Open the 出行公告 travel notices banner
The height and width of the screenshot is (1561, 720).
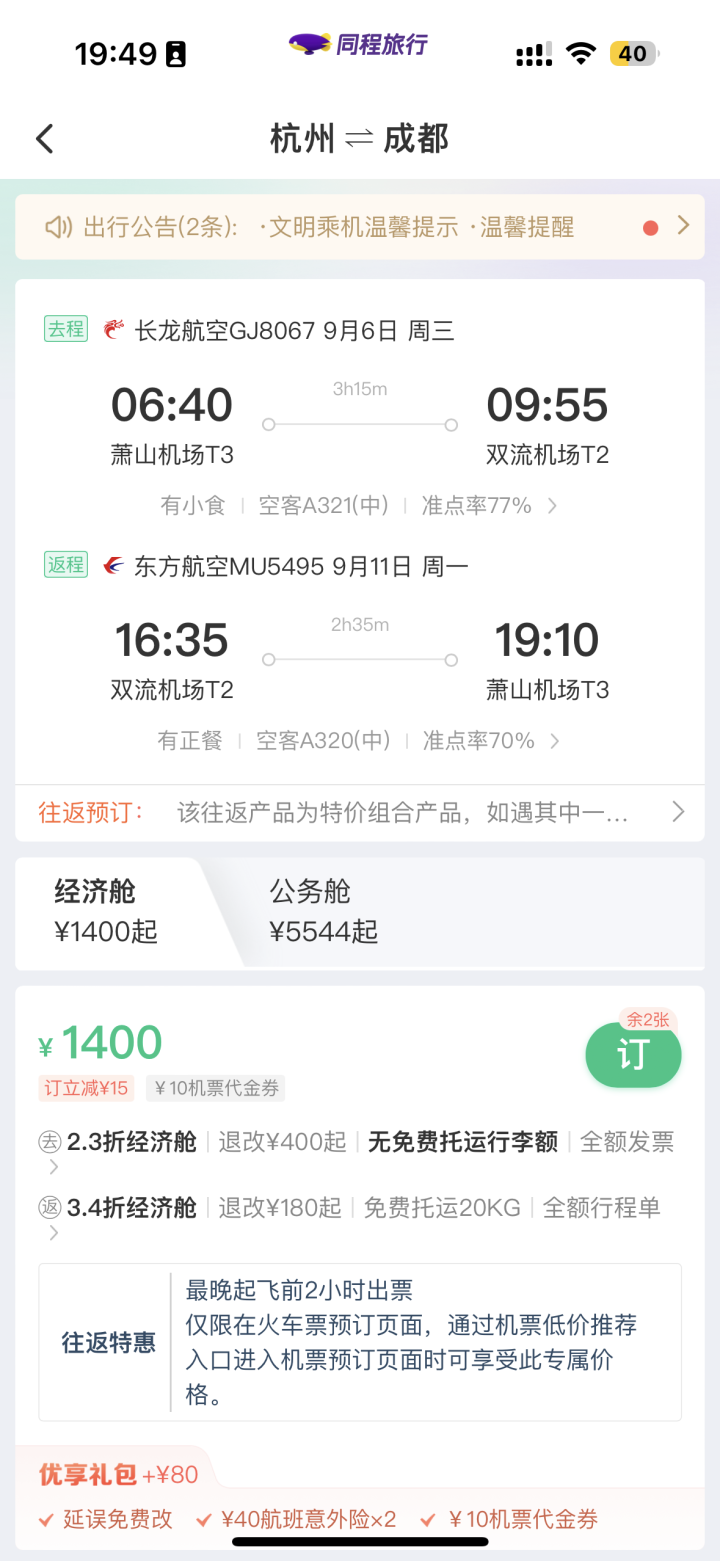tap(360, 227)
